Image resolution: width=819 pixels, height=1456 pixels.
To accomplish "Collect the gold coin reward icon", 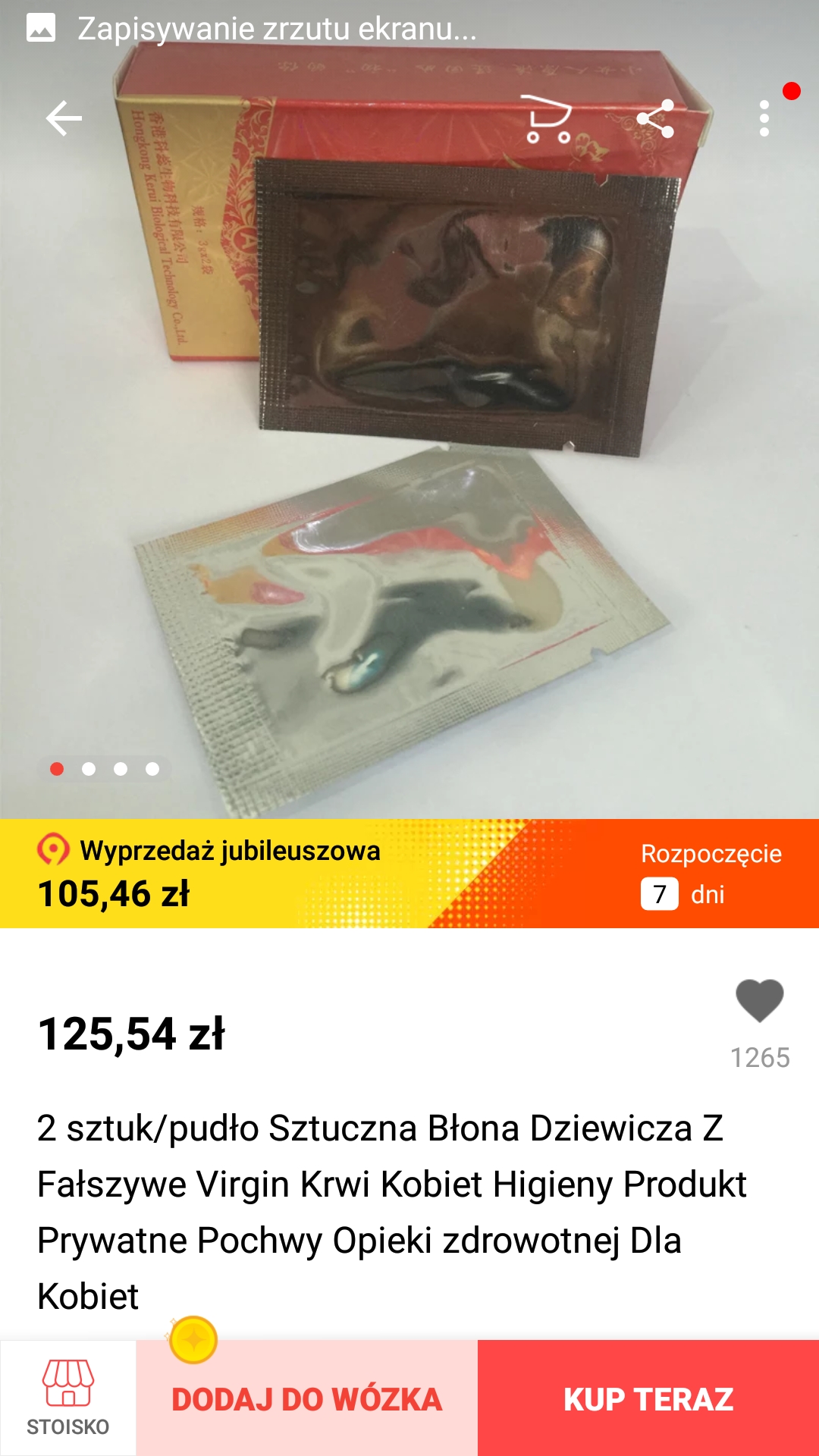I will (x=193, y=1340).
